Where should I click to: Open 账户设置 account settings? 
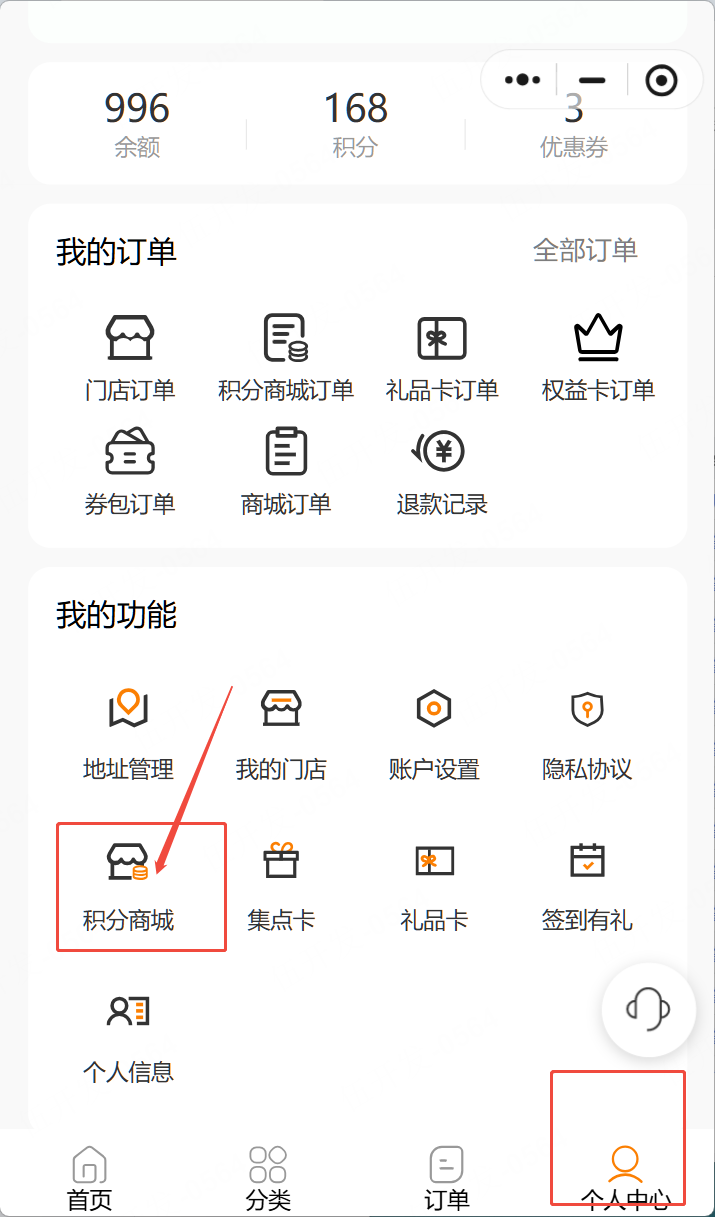pos(434,735)
